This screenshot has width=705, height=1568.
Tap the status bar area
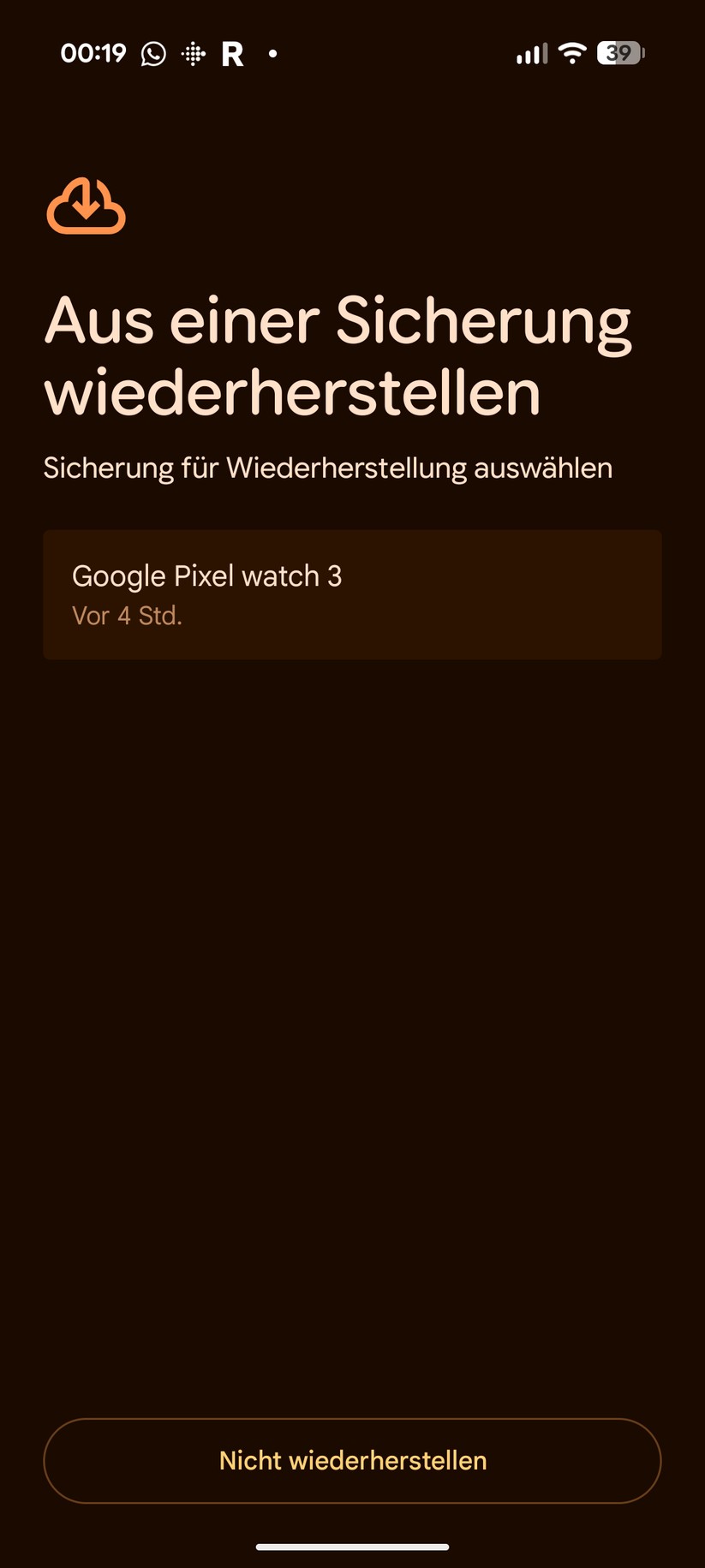pos(352,53)
